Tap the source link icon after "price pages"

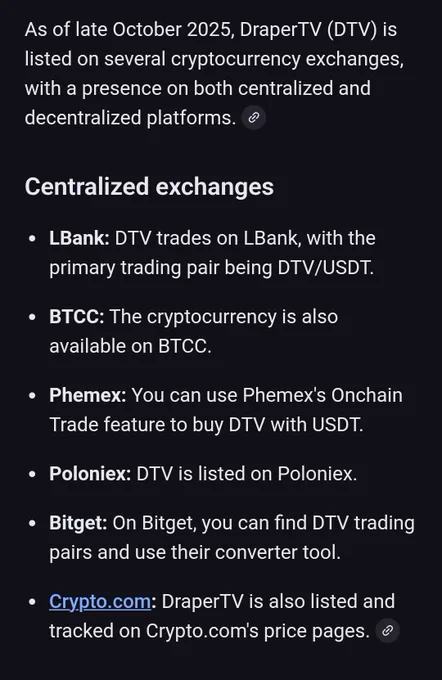tap(387, 631)
